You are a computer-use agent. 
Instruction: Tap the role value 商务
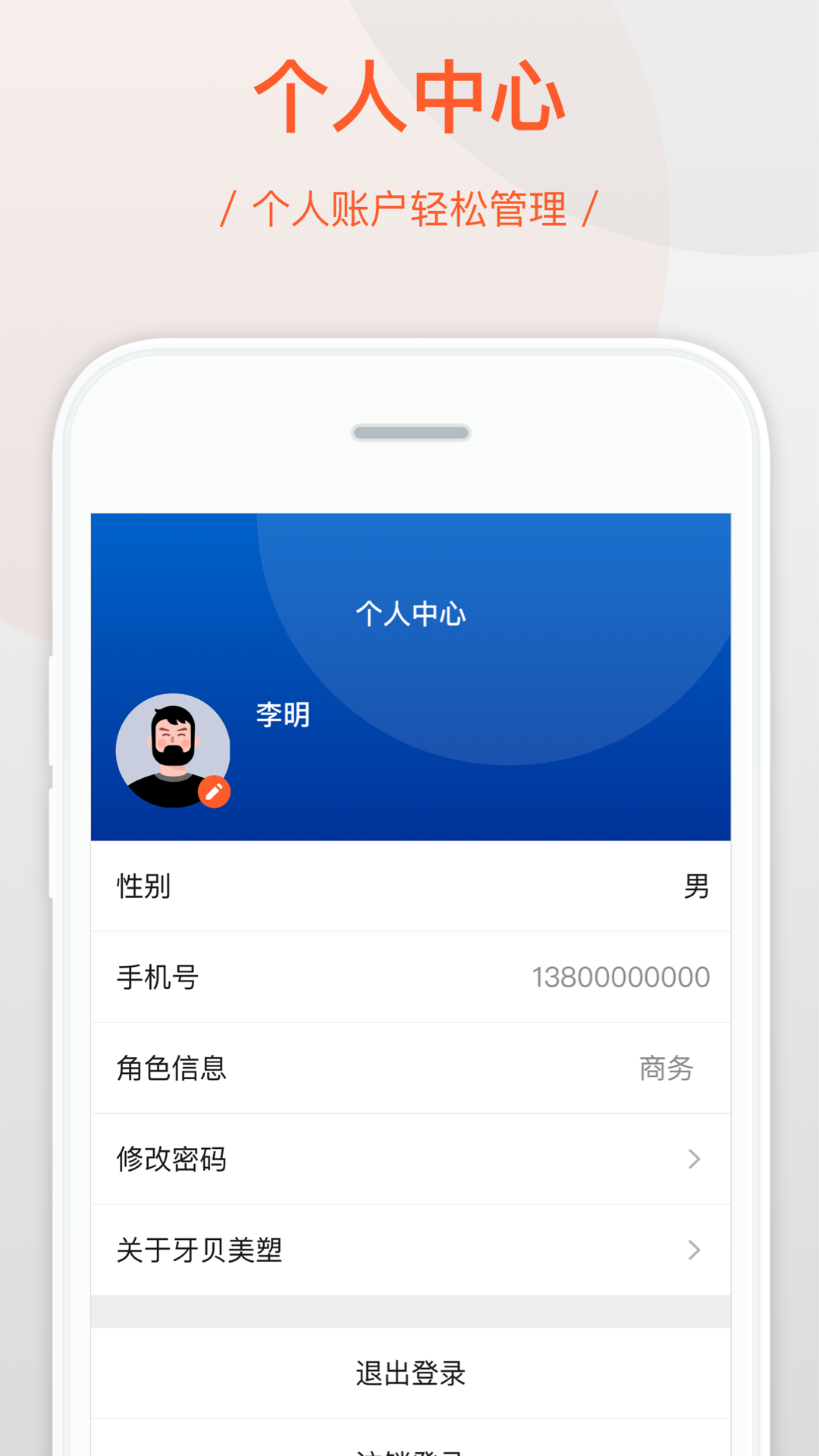pos(666,1068)
